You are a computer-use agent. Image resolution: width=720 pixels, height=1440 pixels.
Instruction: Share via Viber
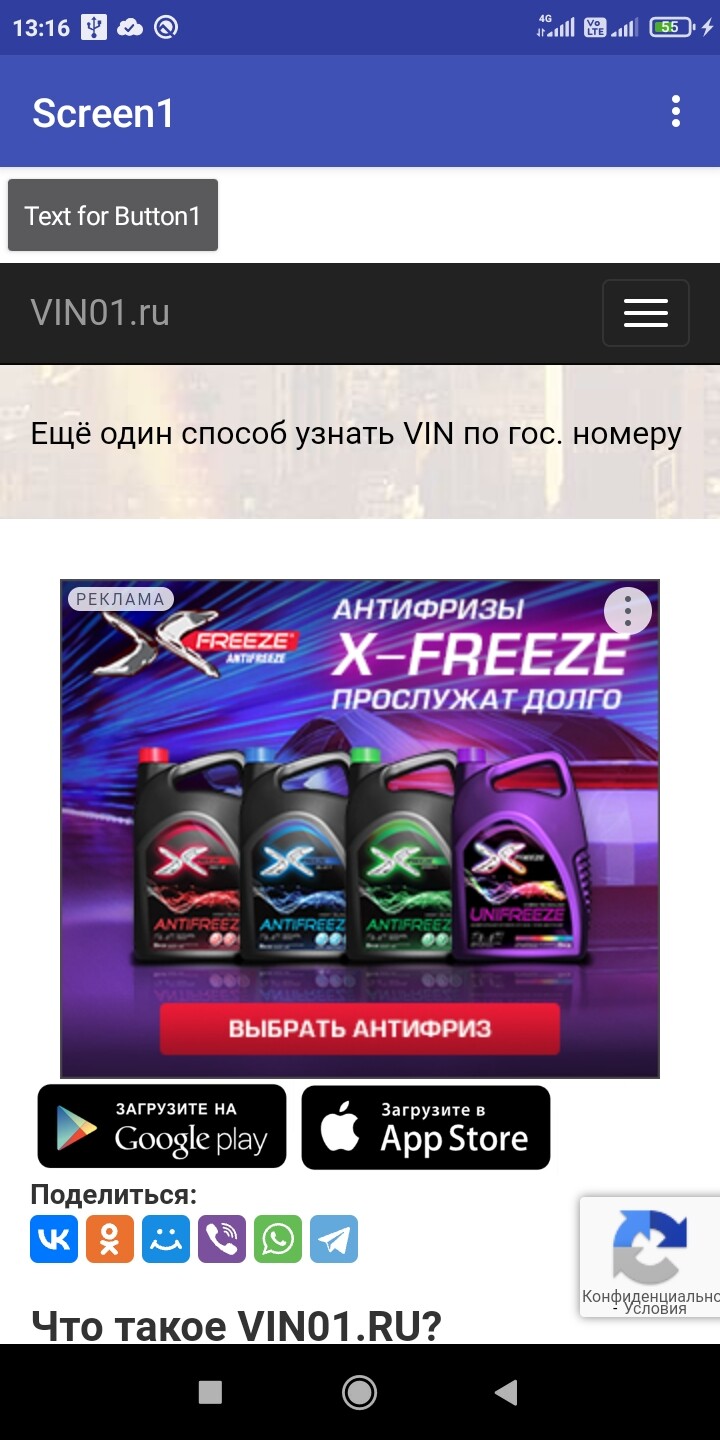[222, 1239]
